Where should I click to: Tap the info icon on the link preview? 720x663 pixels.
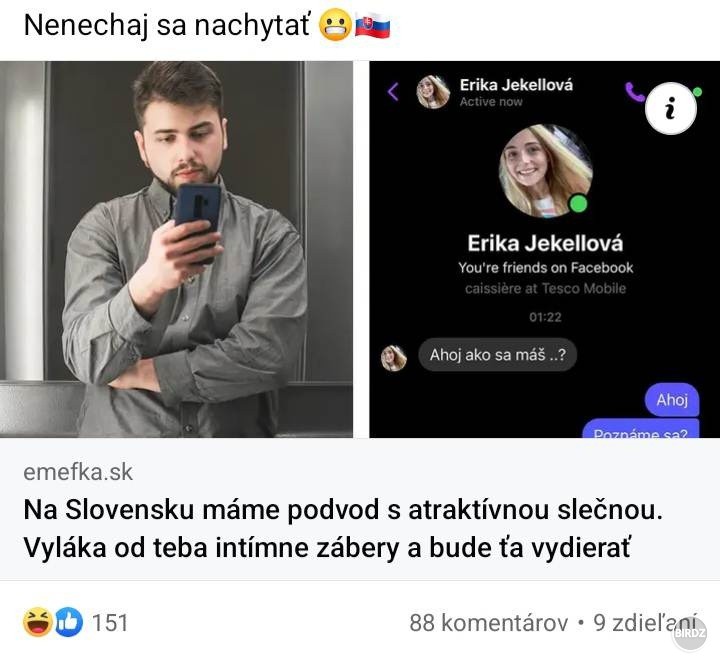(x=670, y=110)
